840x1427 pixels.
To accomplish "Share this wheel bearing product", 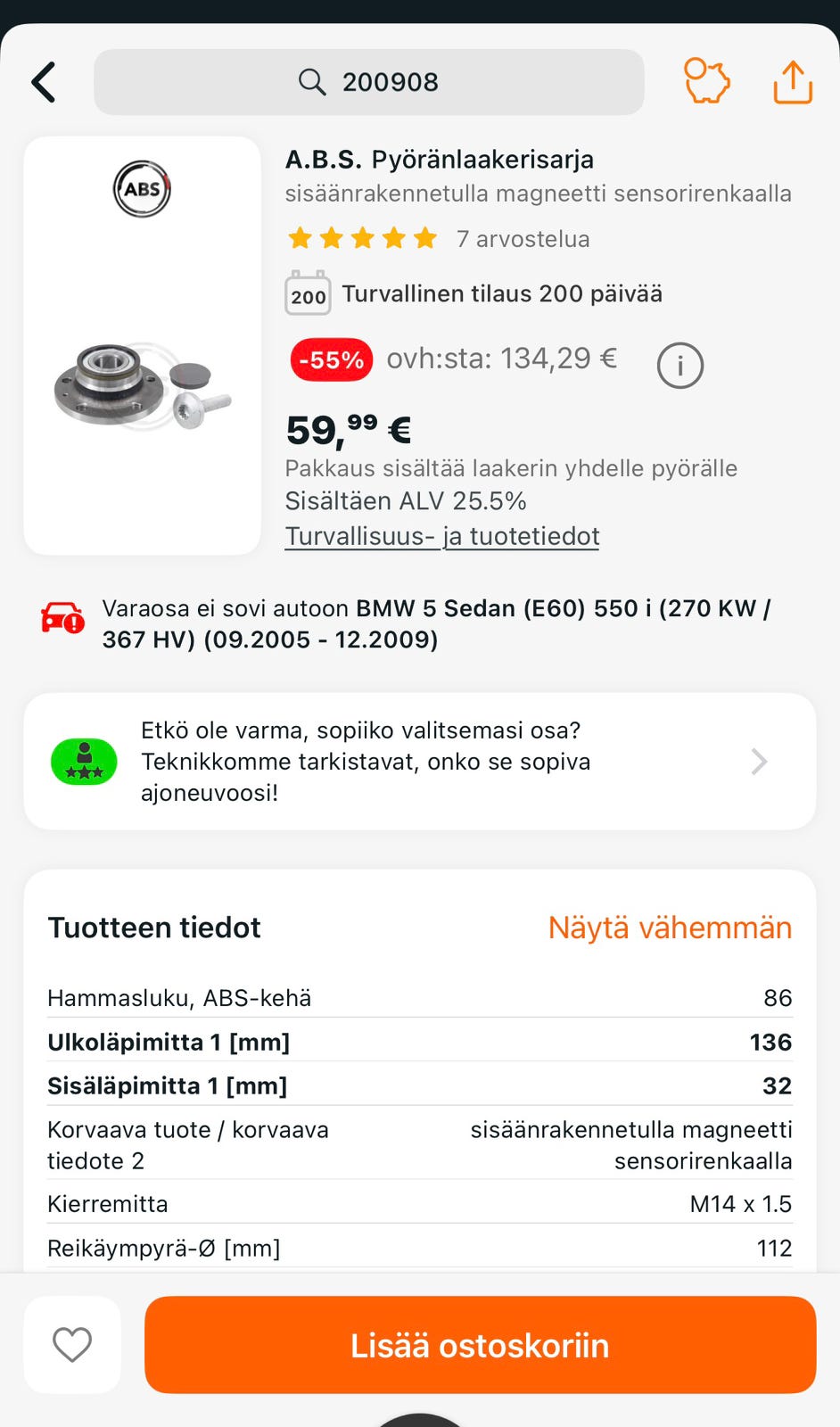I will pyautogui.click(x=792, y=82).
